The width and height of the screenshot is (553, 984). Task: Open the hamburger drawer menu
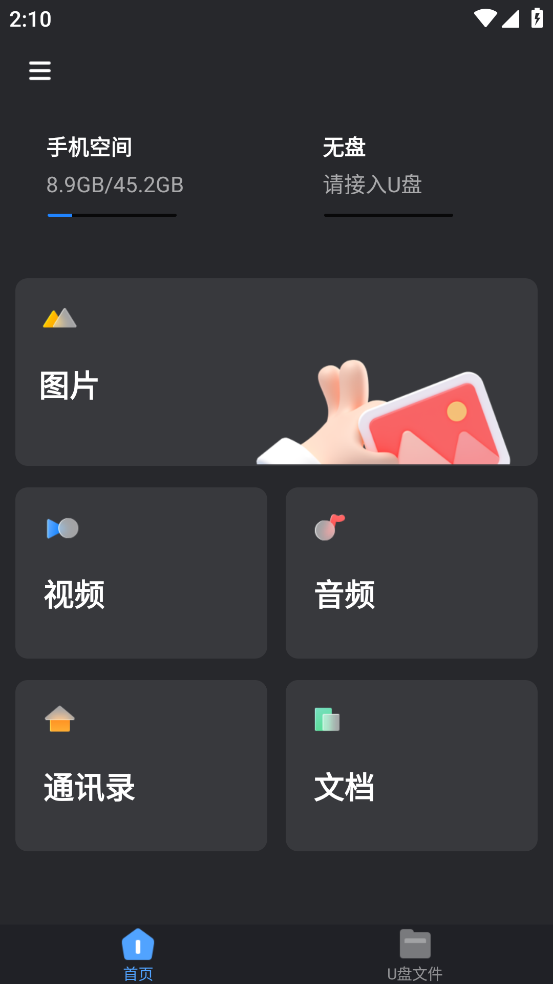(x=40, y=70)
